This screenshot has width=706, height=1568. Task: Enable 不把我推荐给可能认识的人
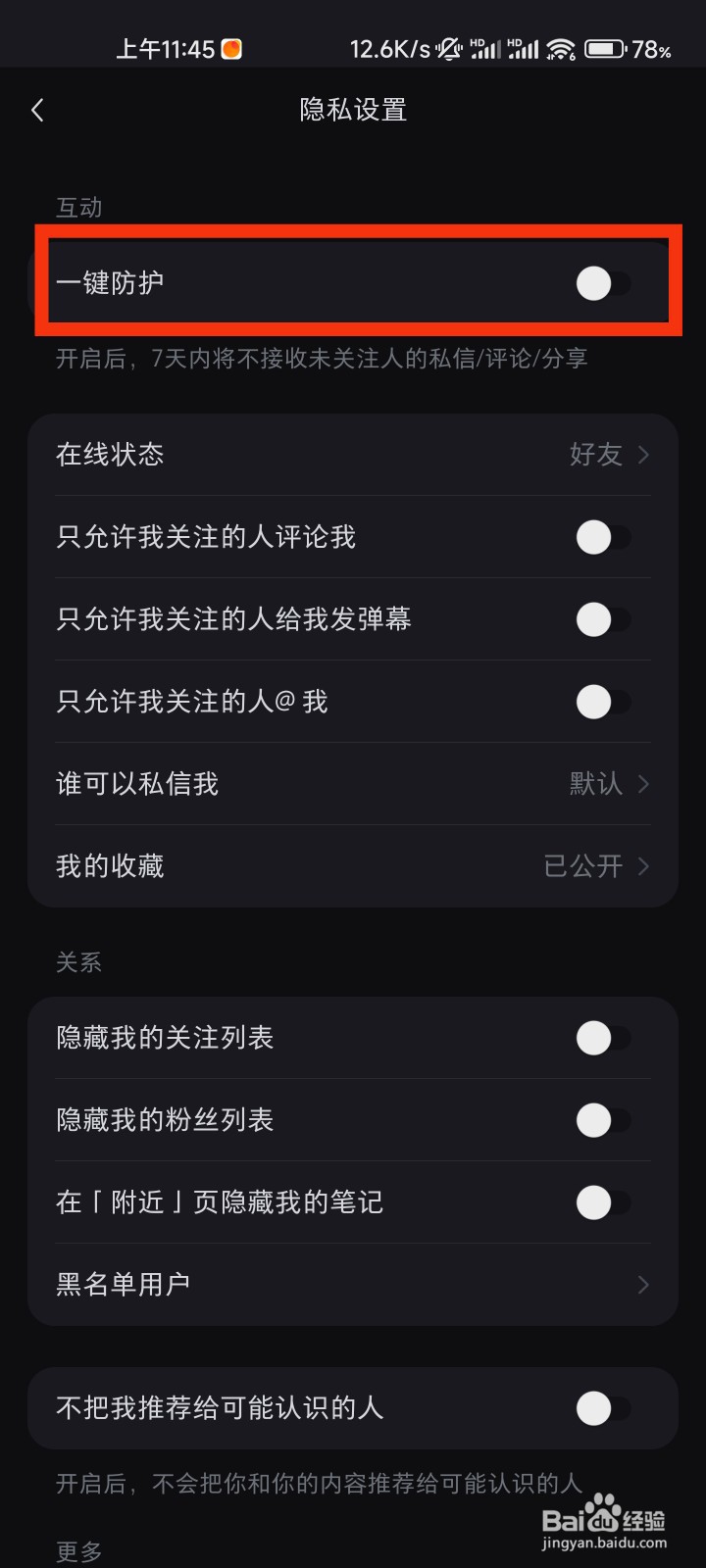604,1408
